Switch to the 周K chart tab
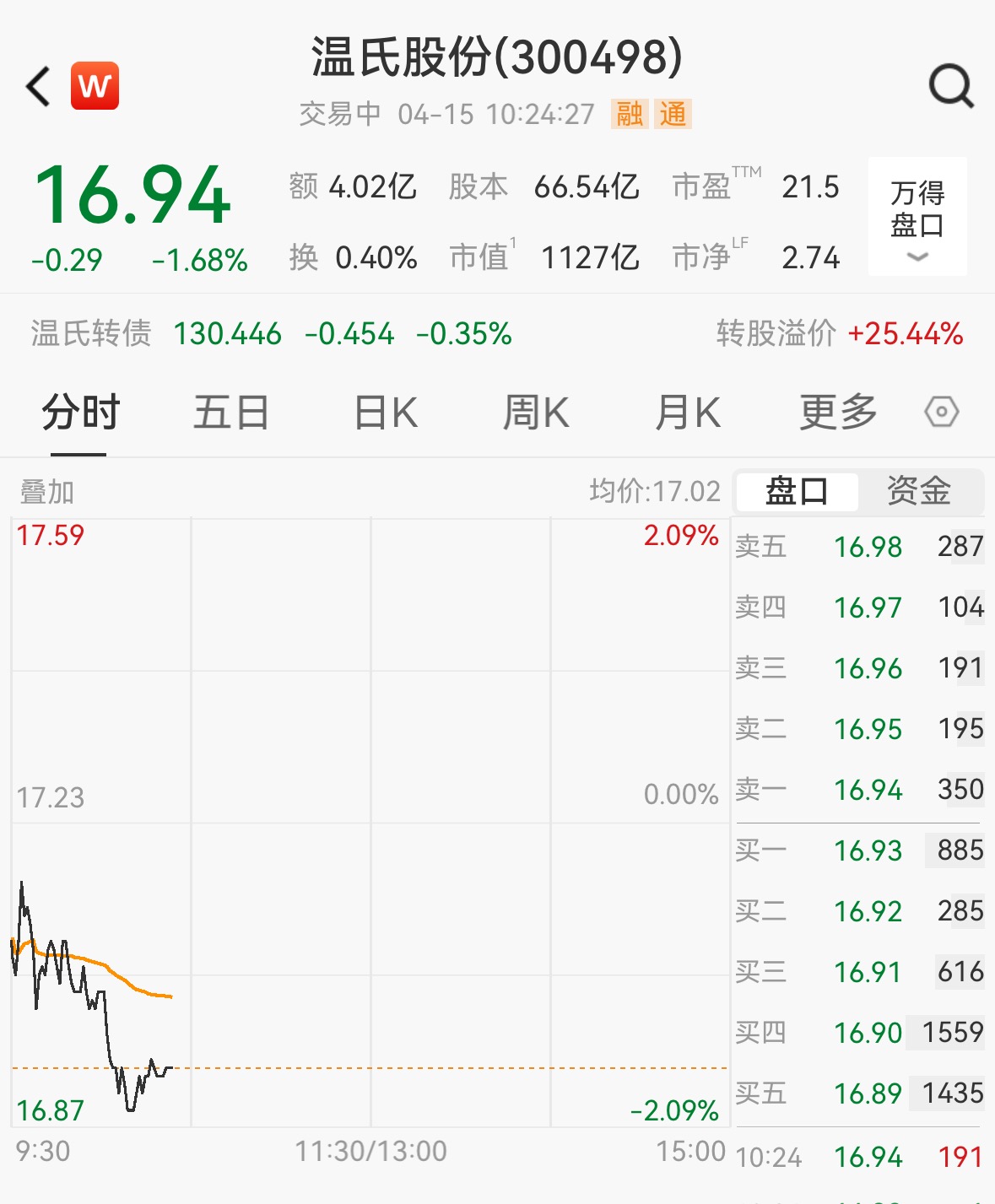The width and height of the screenshot is (995, 1204). coord(536,413)
